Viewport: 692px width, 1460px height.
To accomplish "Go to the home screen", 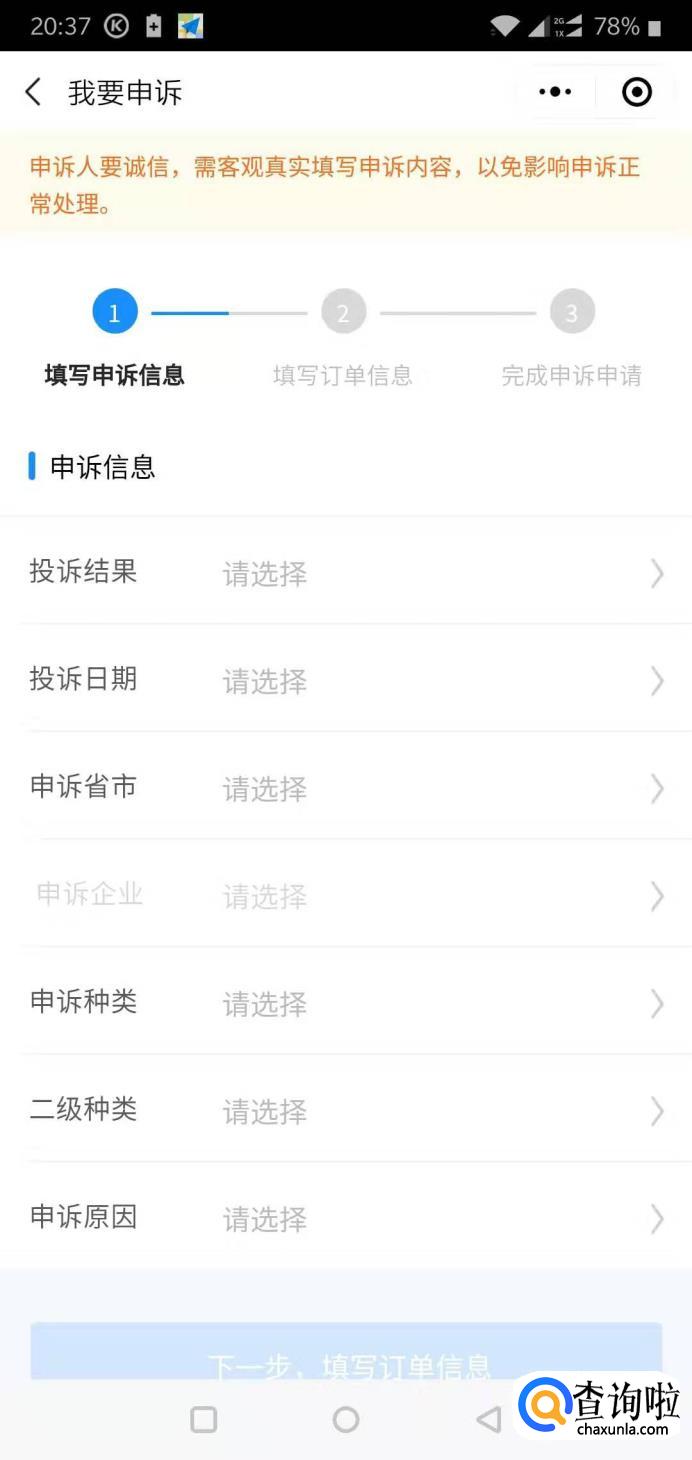I will click(x=346, y=1419).
